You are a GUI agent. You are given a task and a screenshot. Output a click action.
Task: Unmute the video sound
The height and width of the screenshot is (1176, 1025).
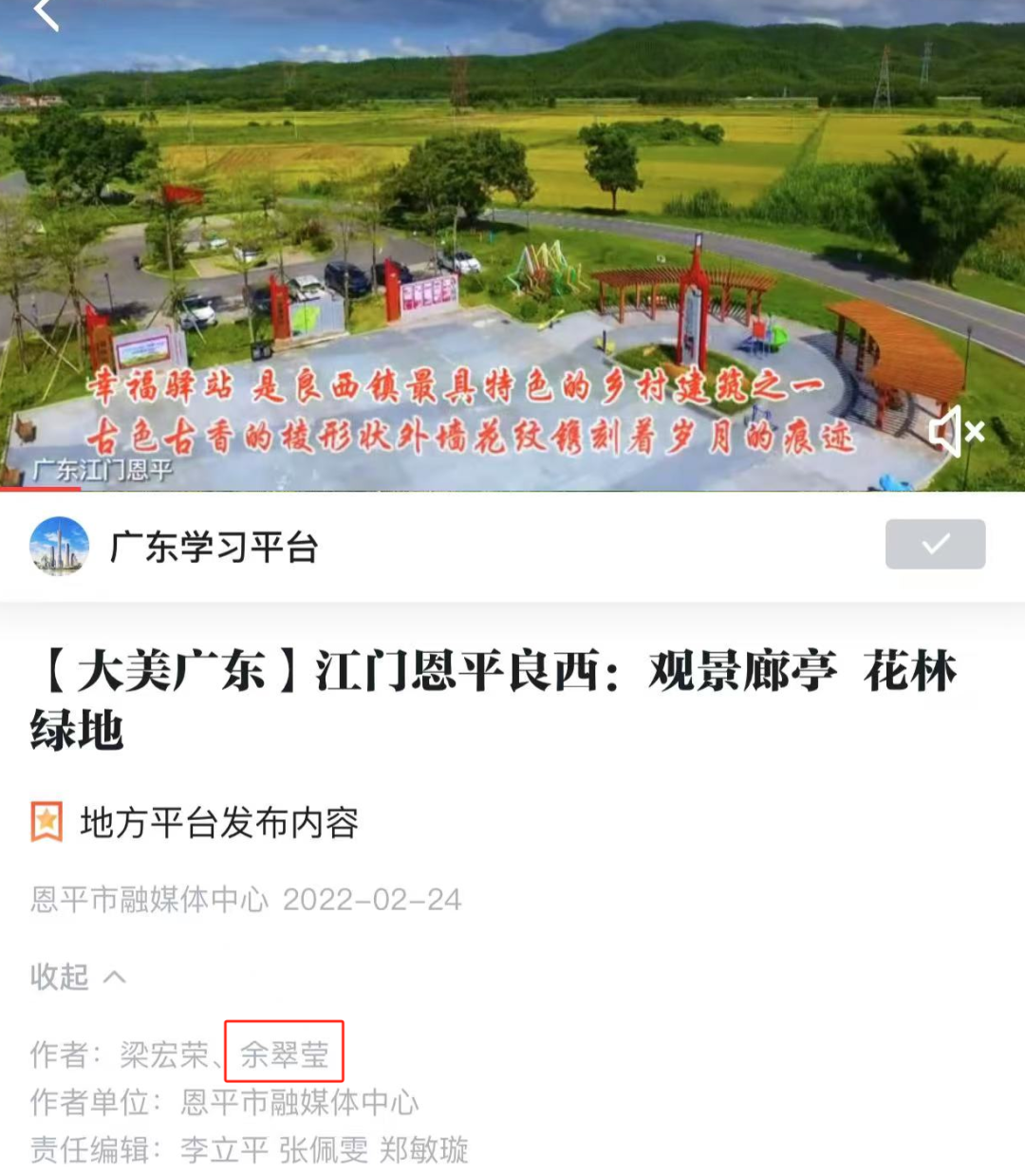pos(955,433)
